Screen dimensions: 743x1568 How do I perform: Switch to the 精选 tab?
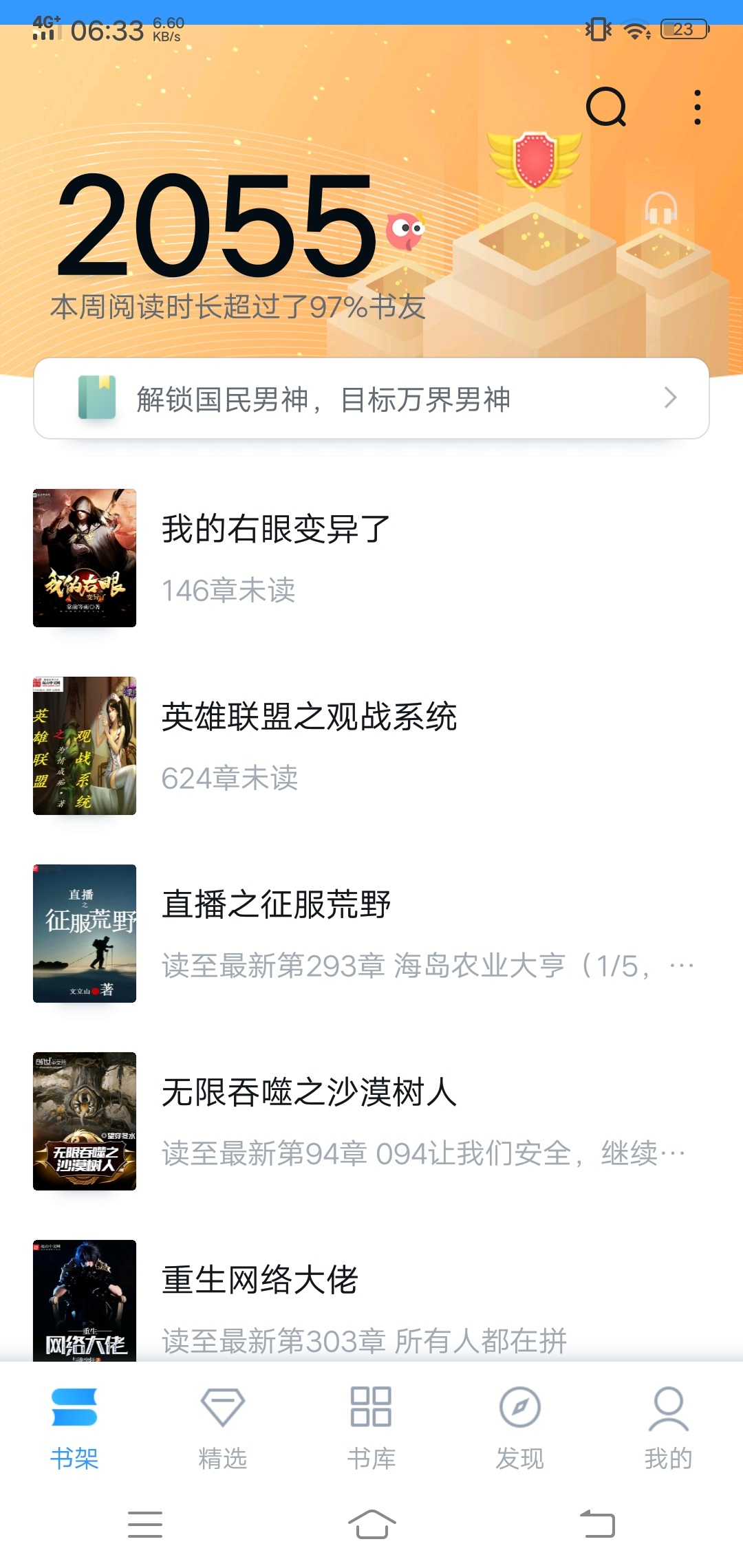(x=222, y=1427)
